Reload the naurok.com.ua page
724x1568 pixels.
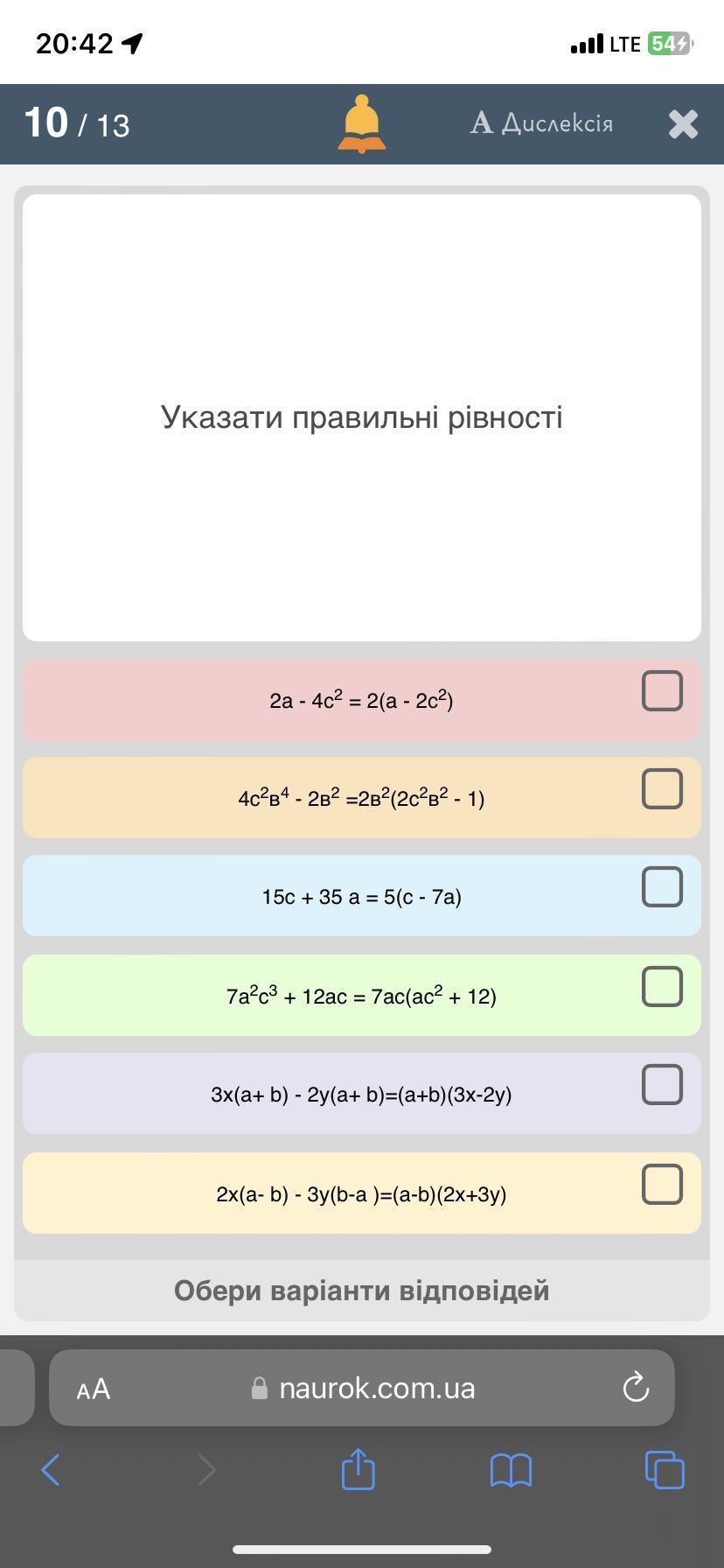pos(636,1387)
